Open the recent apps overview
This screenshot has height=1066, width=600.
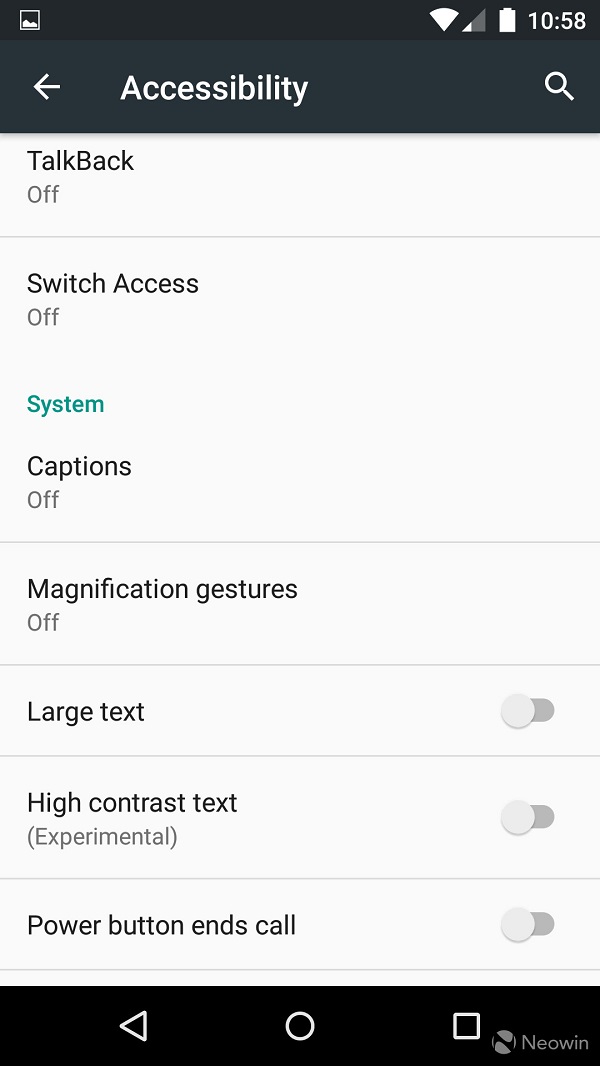coord(466,1025)
